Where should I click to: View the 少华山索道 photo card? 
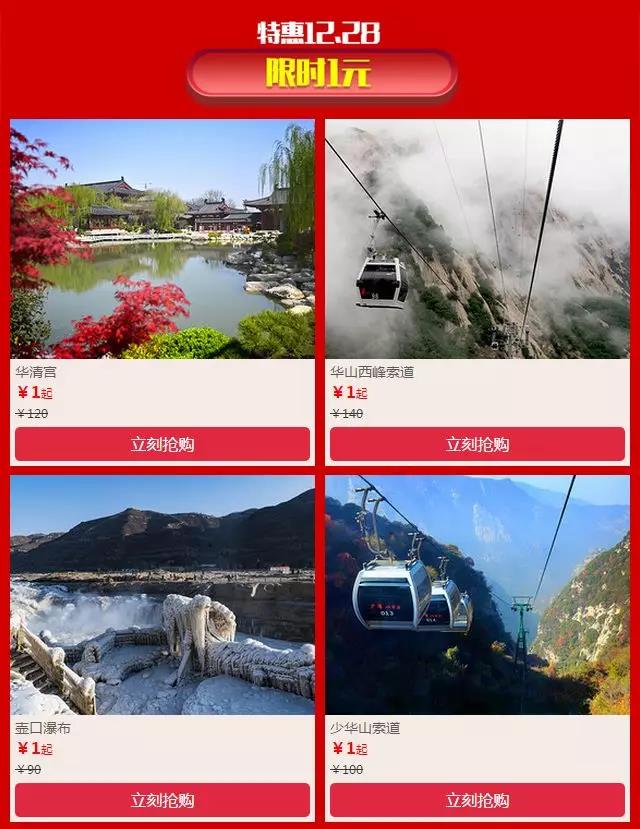point(477,595)
